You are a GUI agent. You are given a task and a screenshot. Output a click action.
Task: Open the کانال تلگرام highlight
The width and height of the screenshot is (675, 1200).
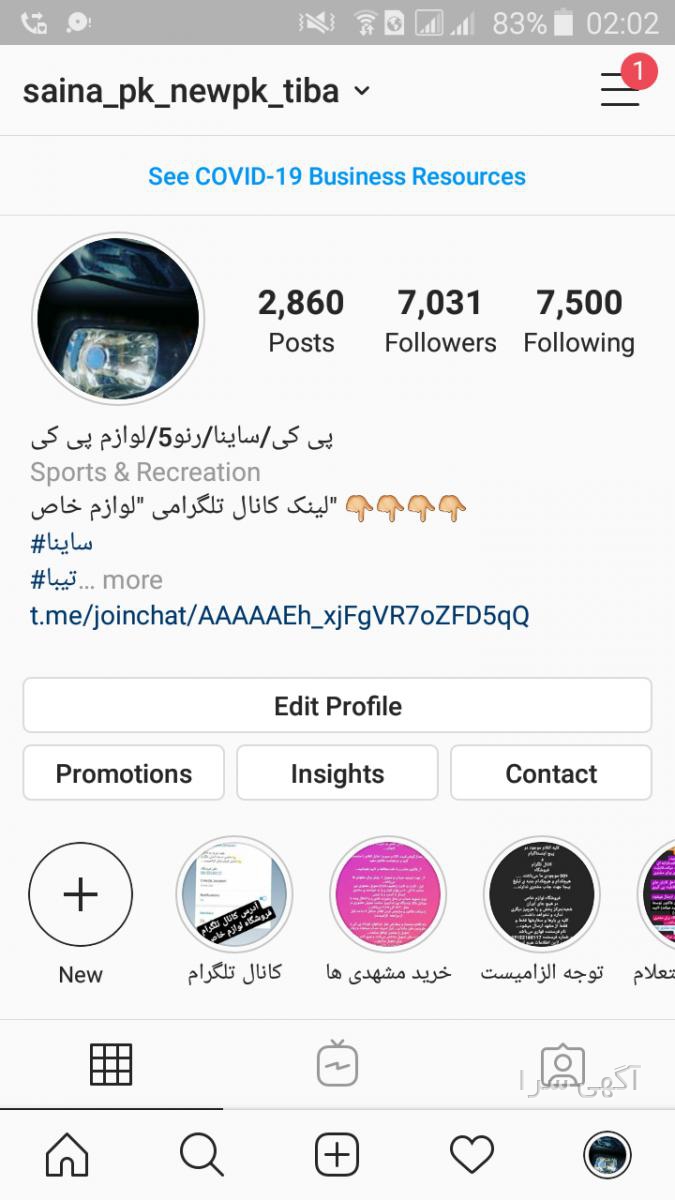pyautogui.click(x=234, y=895)
